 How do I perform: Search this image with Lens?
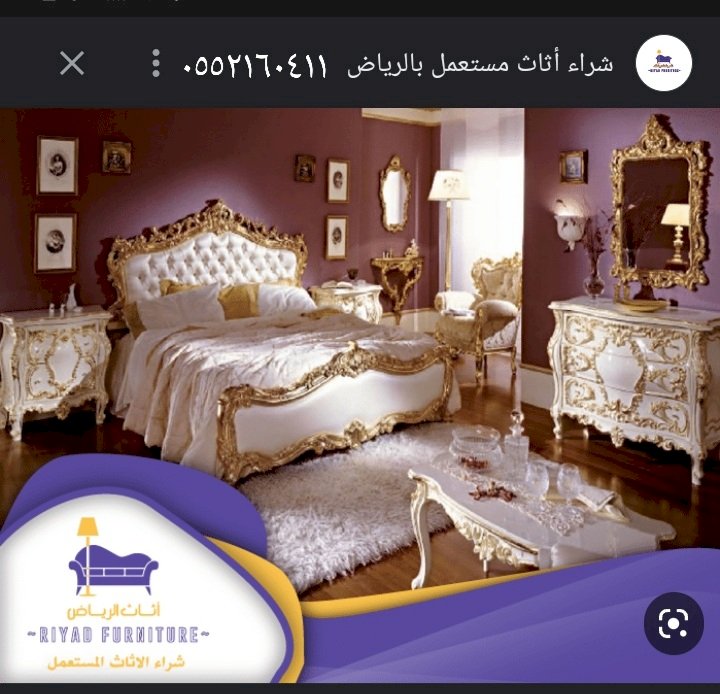[x=672, y=625]
